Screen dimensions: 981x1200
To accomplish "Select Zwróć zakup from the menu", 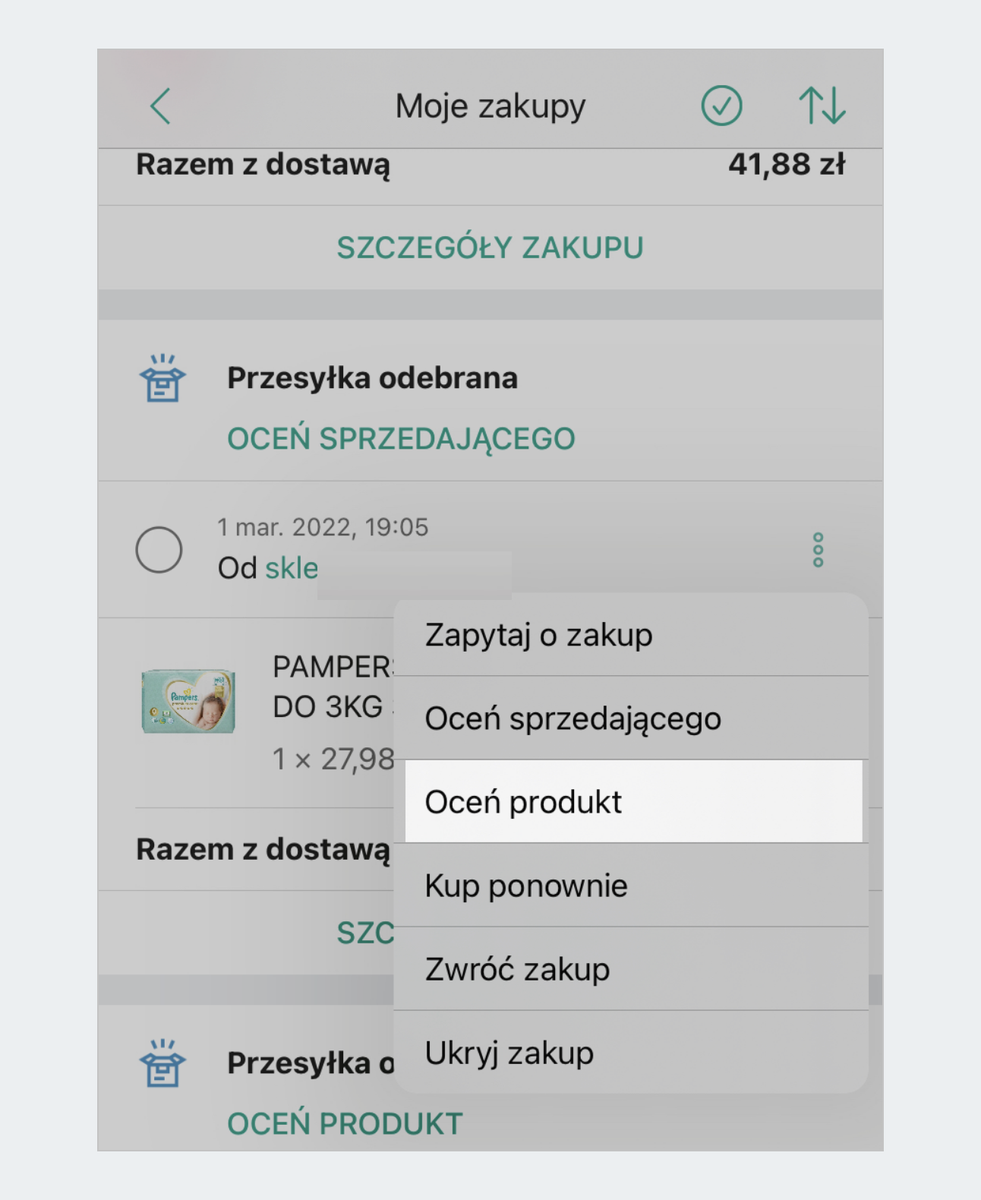I will (x=516, y=968).
